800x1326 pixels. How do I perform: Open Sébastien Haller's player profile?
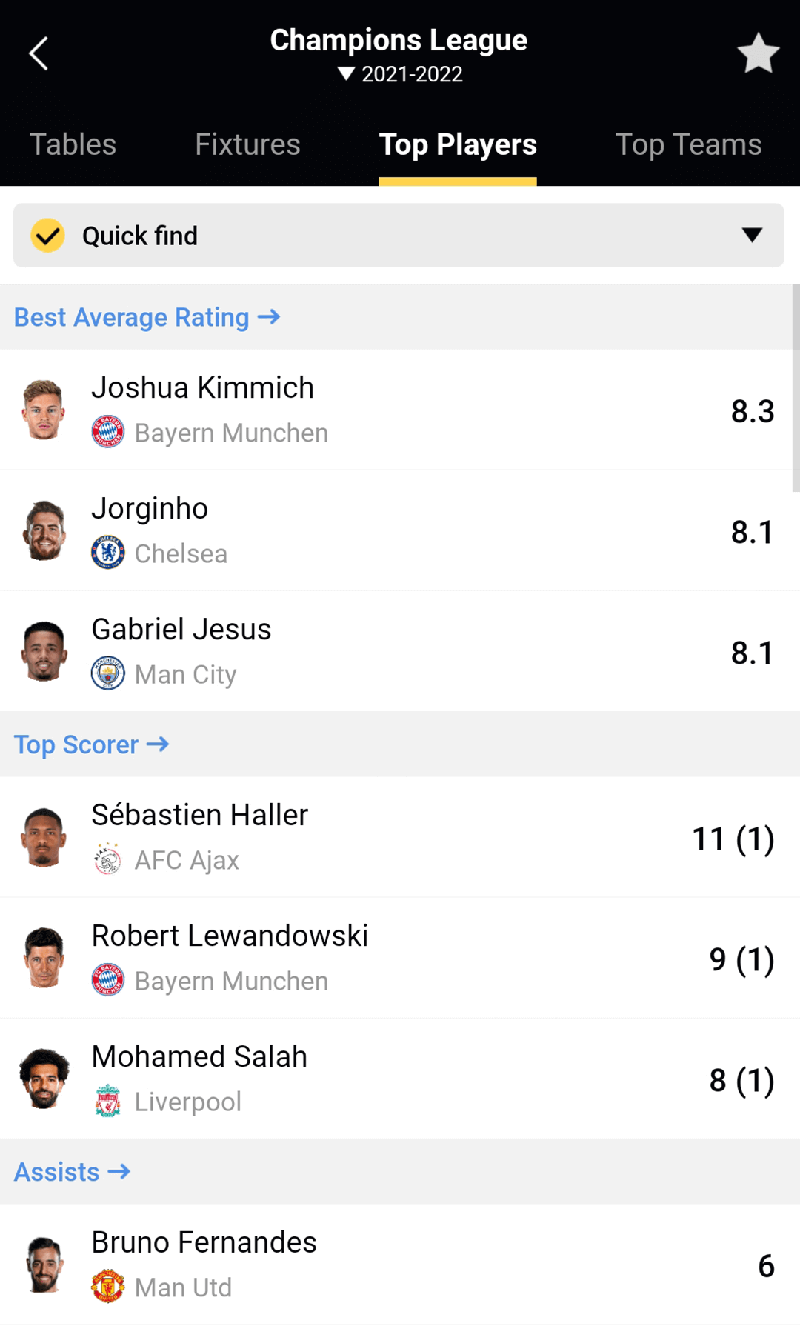400,837
